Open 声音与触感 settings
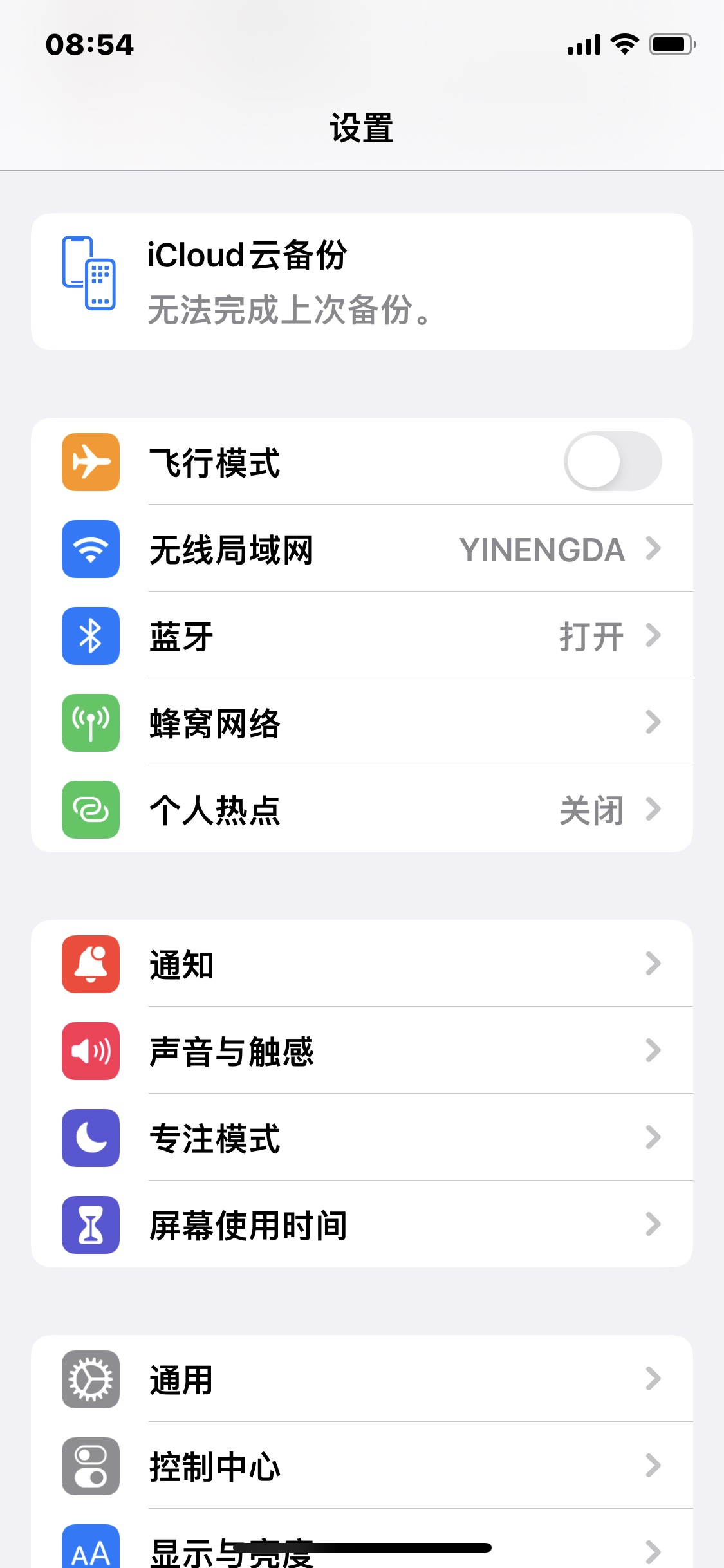 (362, 1051)
